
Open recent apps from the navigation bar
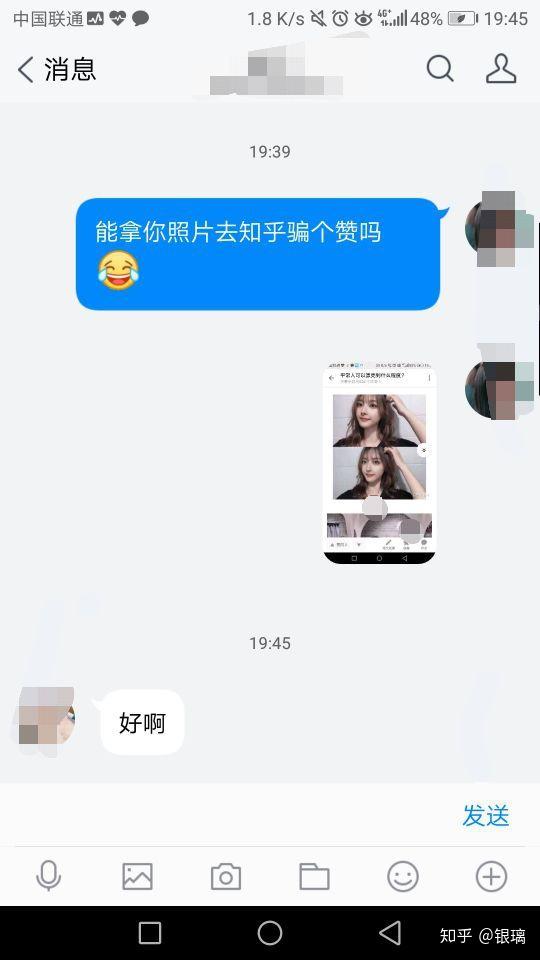pyautogui.click(x=150, y=933)
